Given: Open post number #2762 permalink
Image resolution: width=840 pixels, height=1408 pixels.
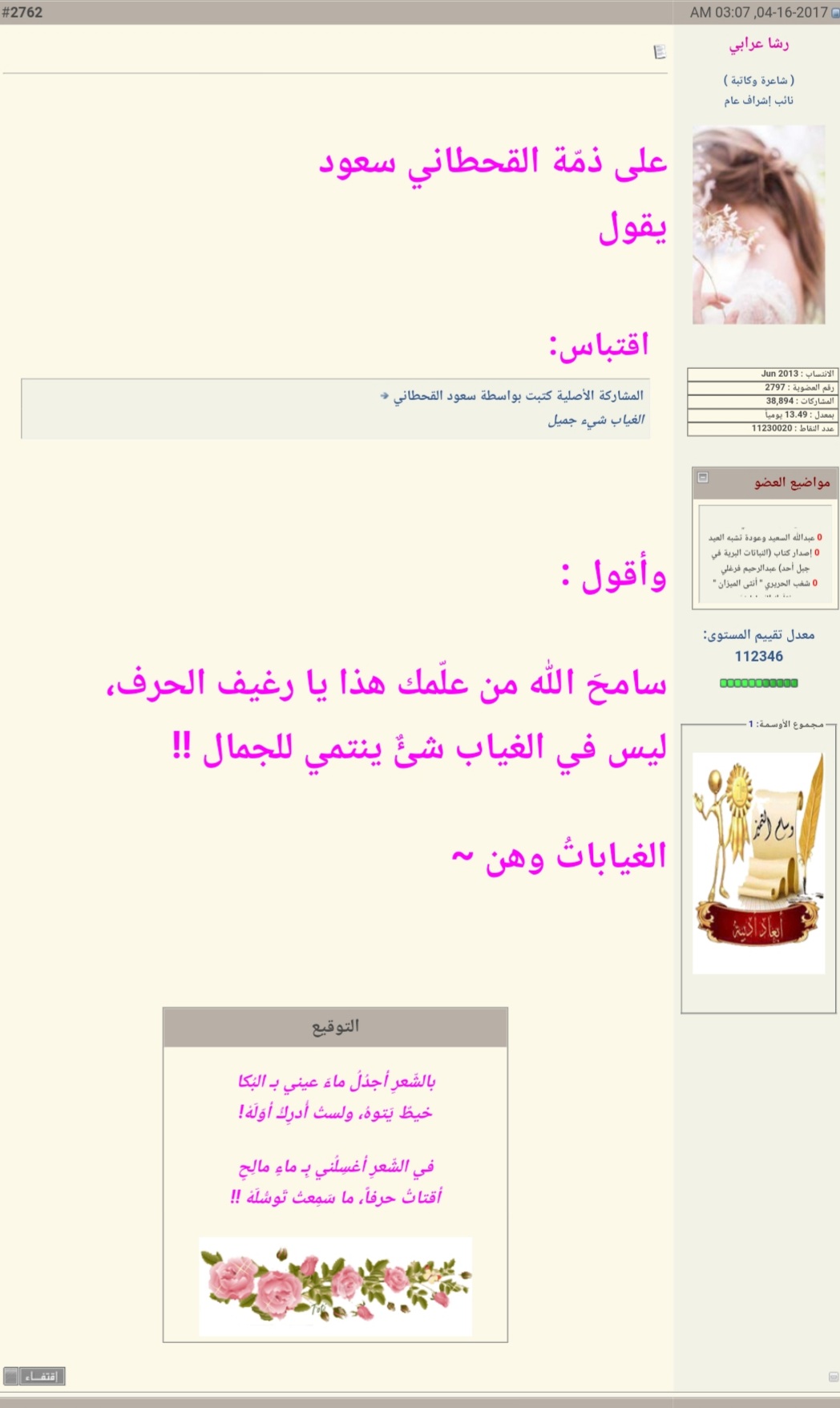Looking at the screenshot, I should 22,12.
